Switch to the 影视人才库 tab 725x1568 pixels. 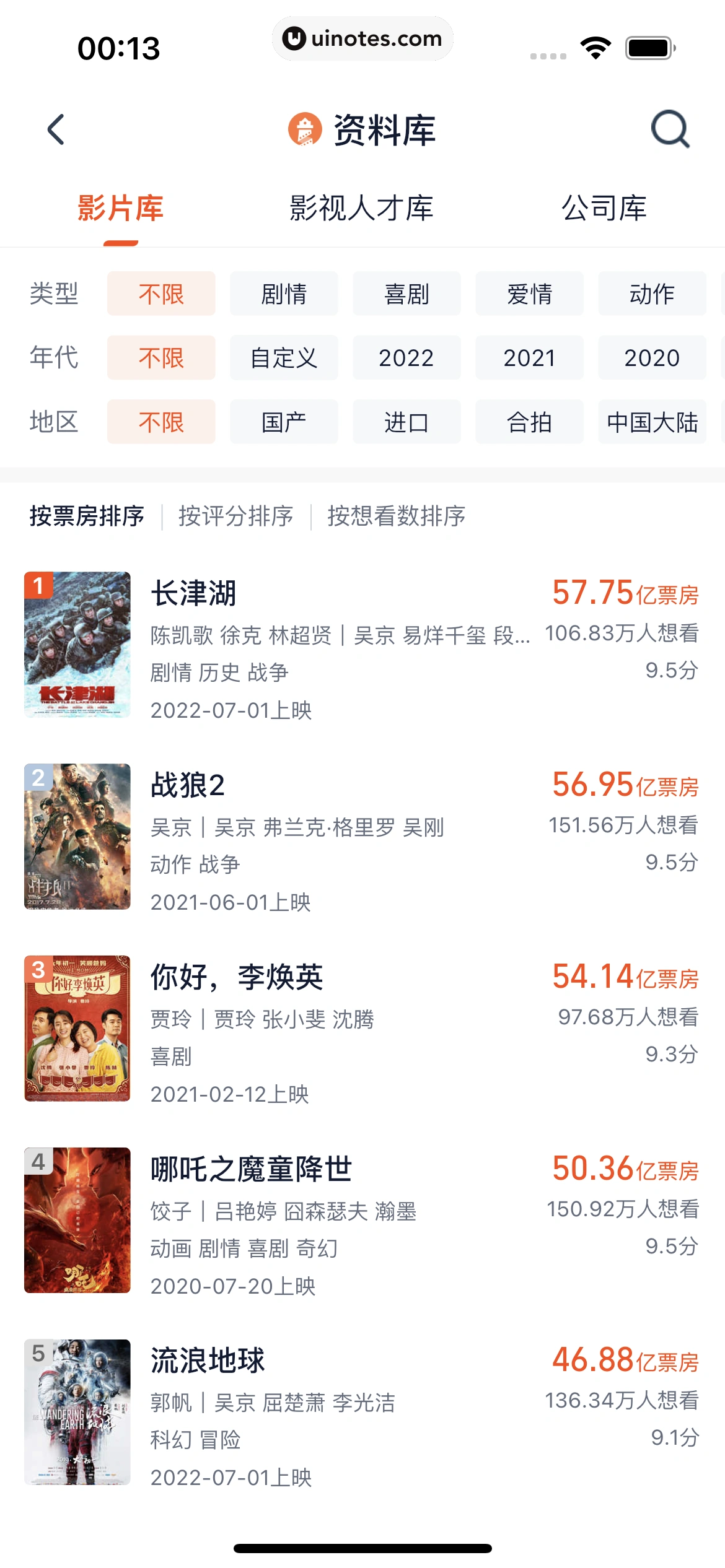(361, 208)
